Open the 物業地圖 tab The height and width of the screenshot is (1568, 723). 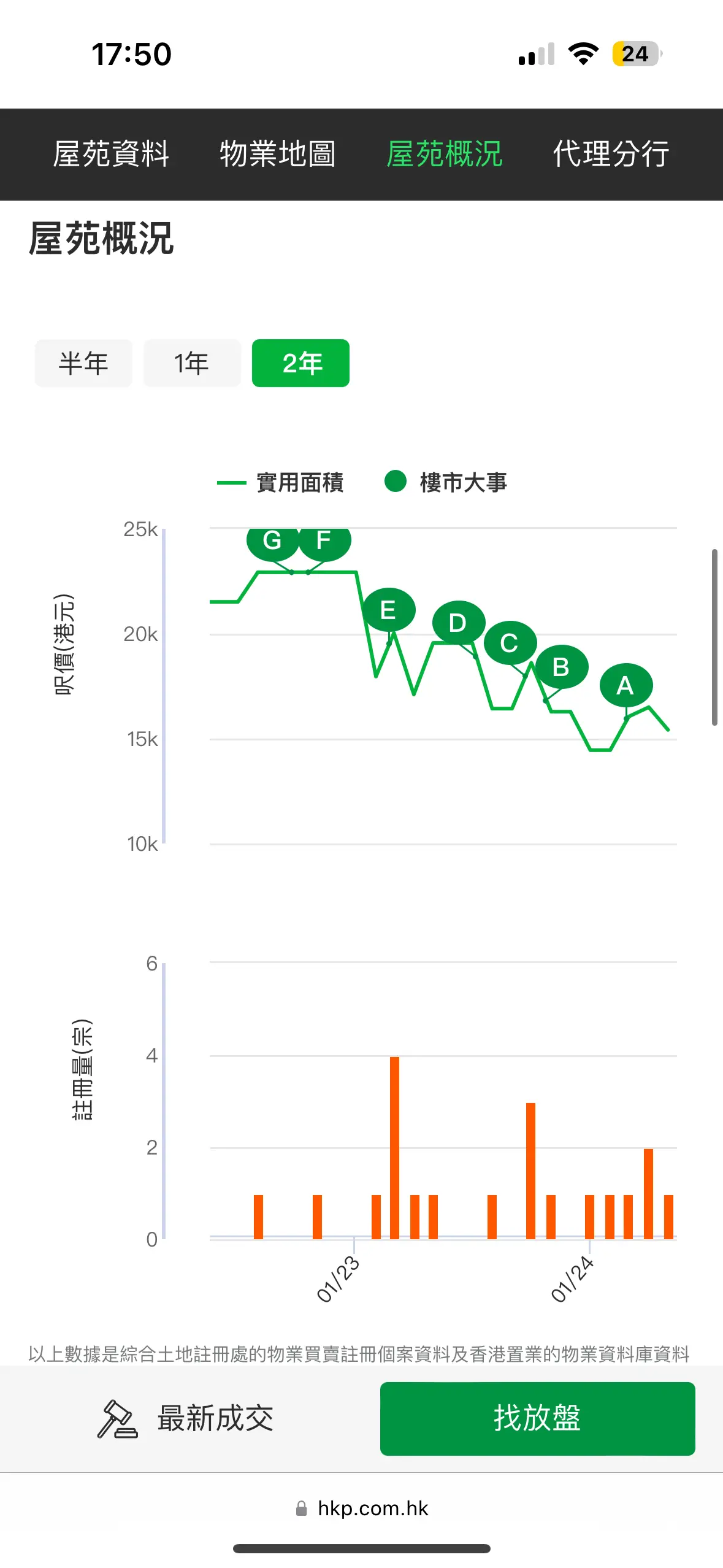coord(278,154)
